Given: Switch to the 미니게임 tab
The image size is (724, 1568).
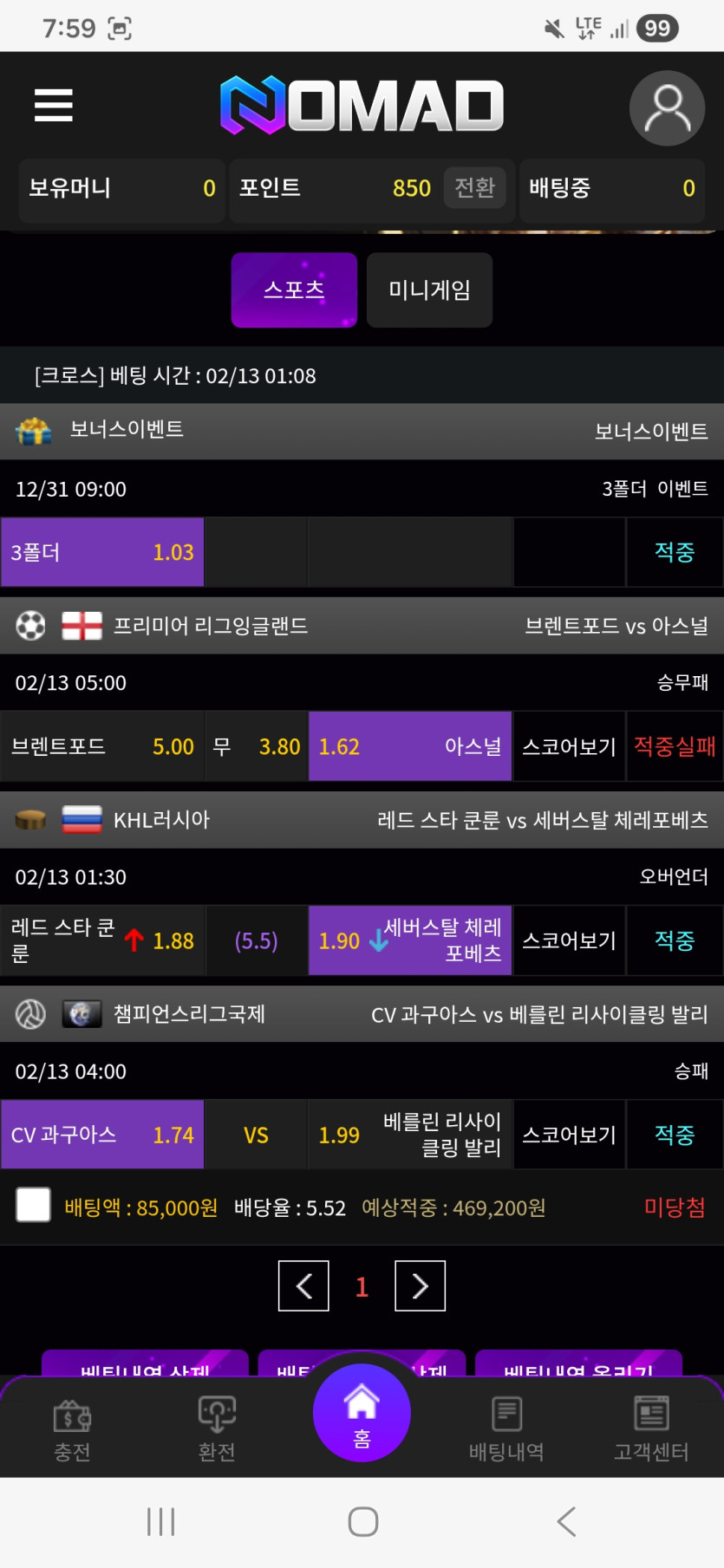Looking at the screenshot, I should 429,290.
